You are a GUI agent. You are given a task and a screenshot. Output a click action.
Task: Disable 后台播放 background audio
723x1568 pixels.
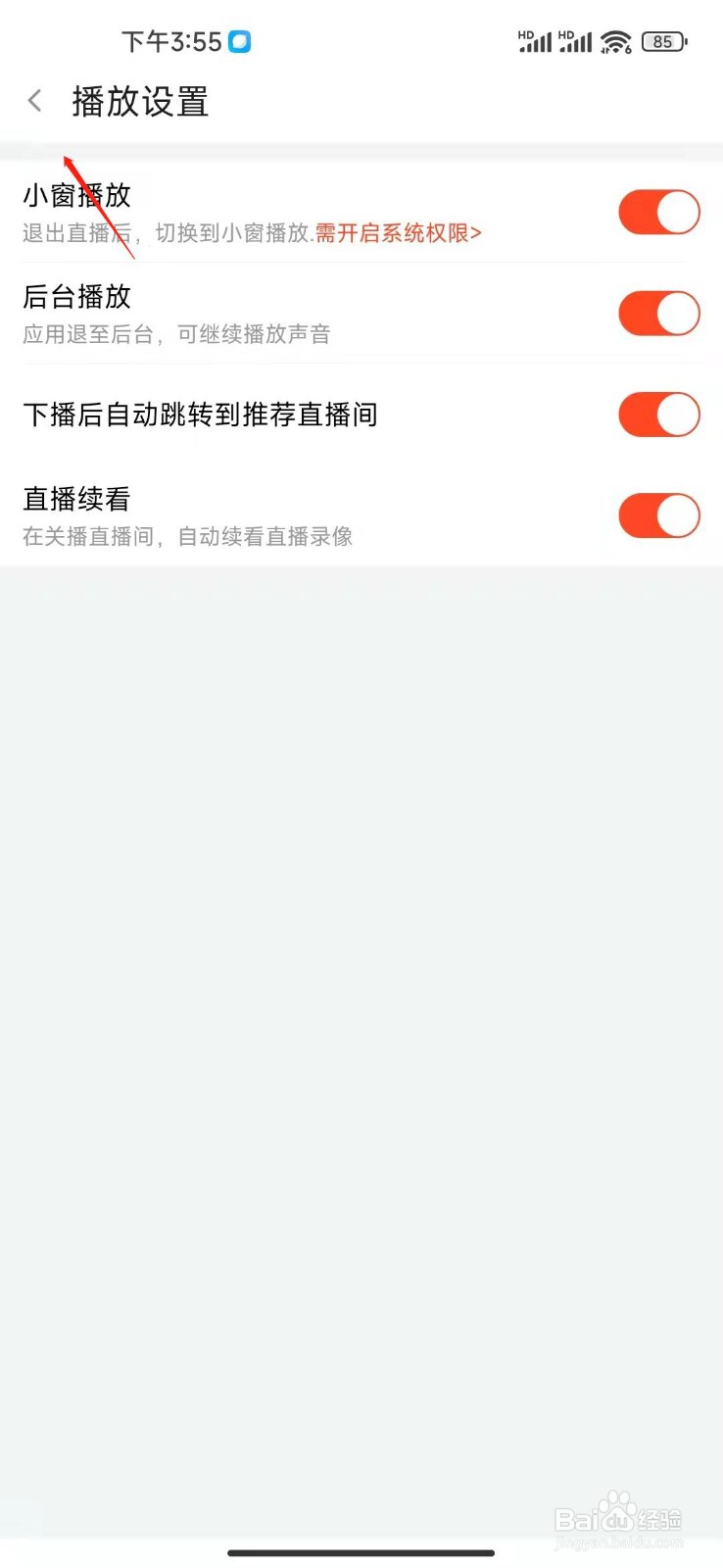click(x=658, y=313)
